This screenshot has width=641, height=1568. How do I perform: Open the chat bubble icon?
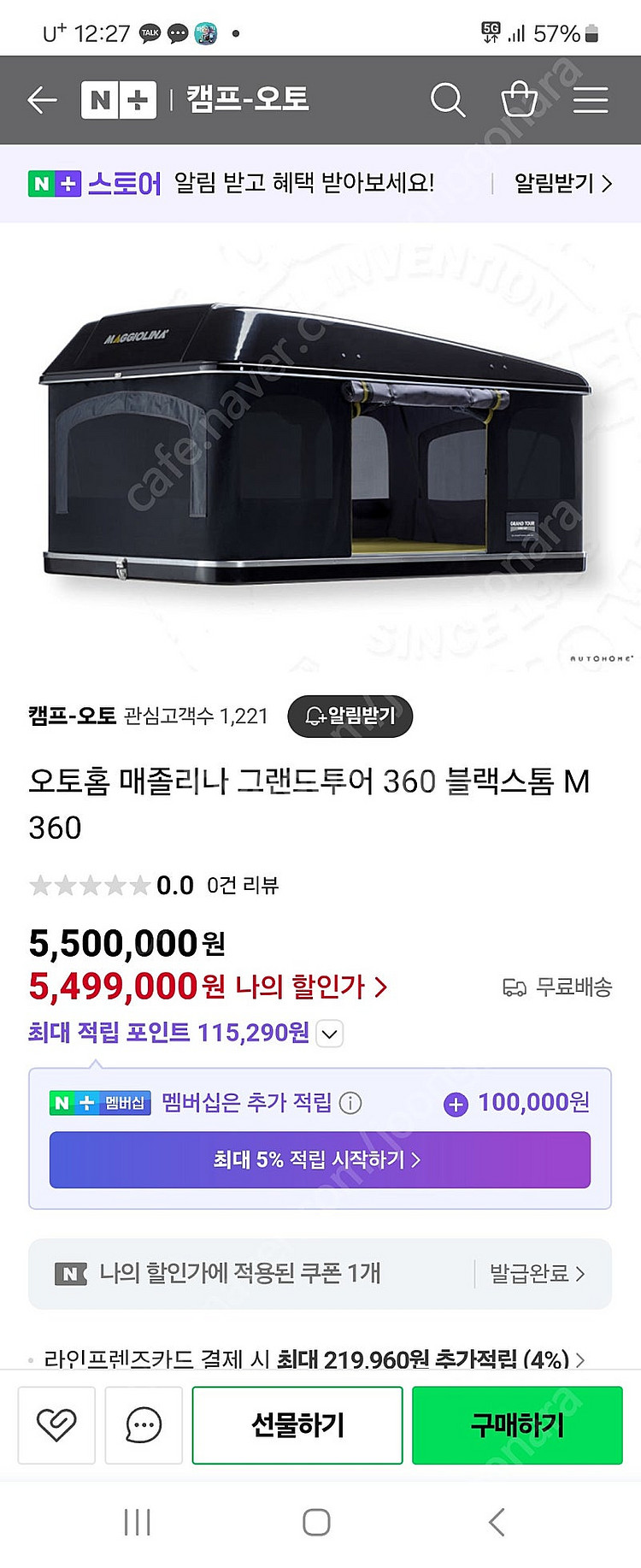pos(144,1425)
